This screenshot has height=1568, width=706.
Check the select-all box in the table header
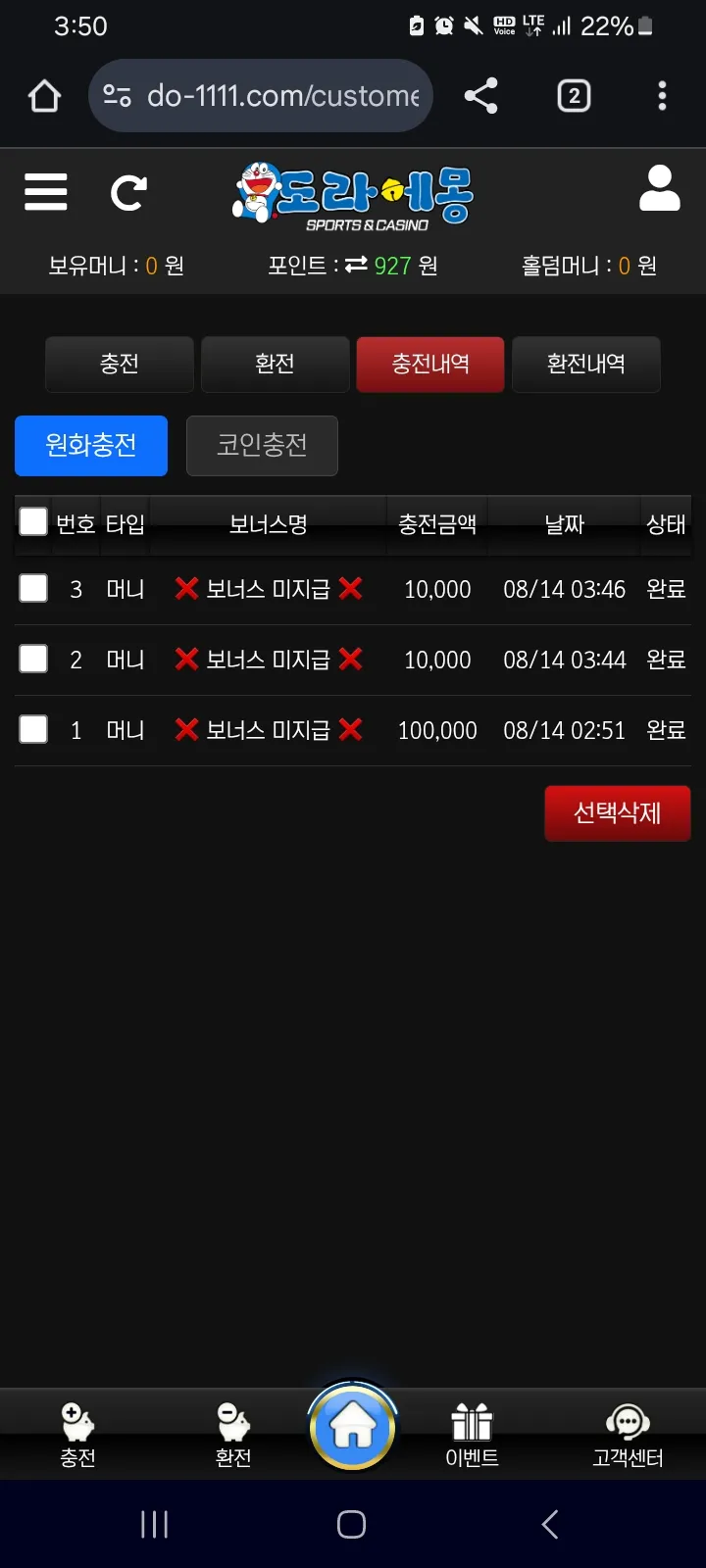pyautogui.click(x=33, y=521)
